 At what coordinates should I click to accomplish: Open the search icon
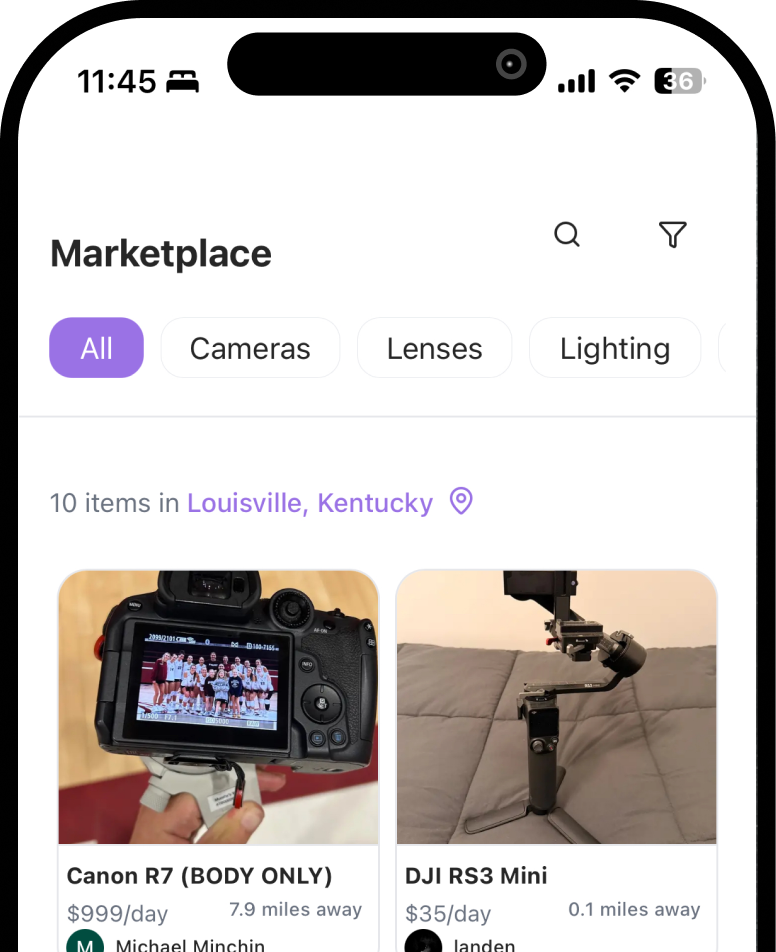coord(567,234)
